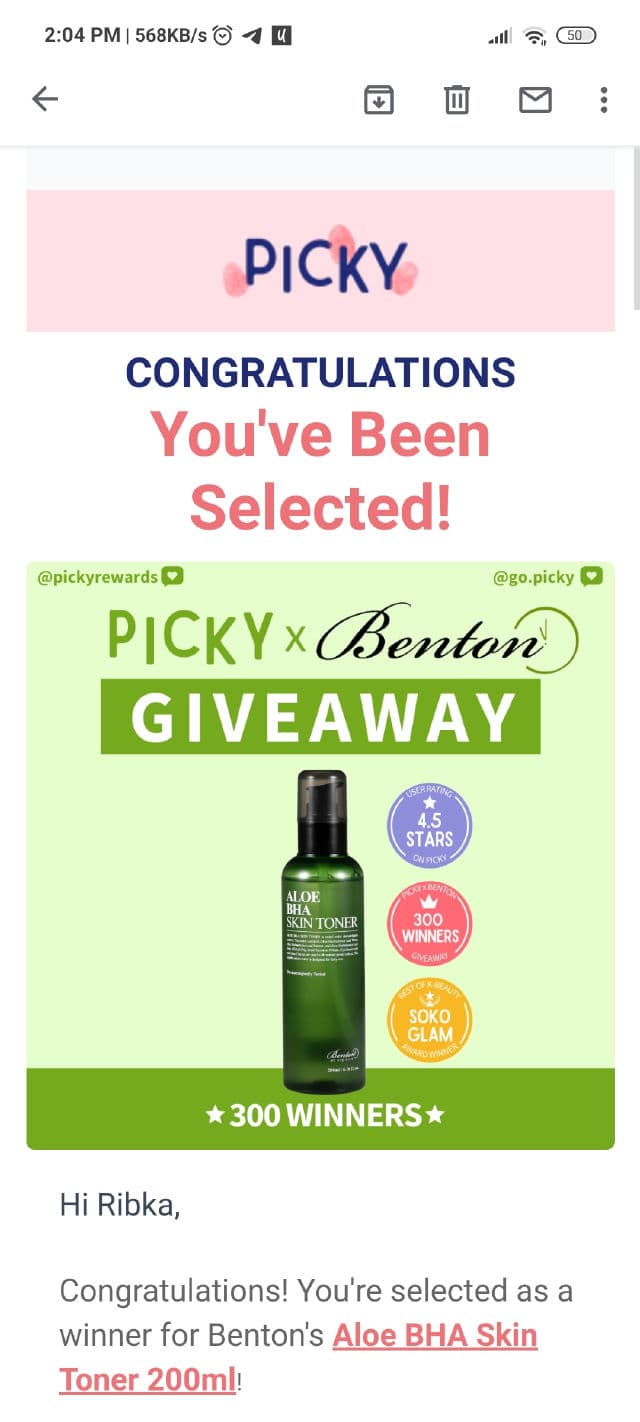Open the Aloe BHA Skin Toner 200ml link

434,1336
